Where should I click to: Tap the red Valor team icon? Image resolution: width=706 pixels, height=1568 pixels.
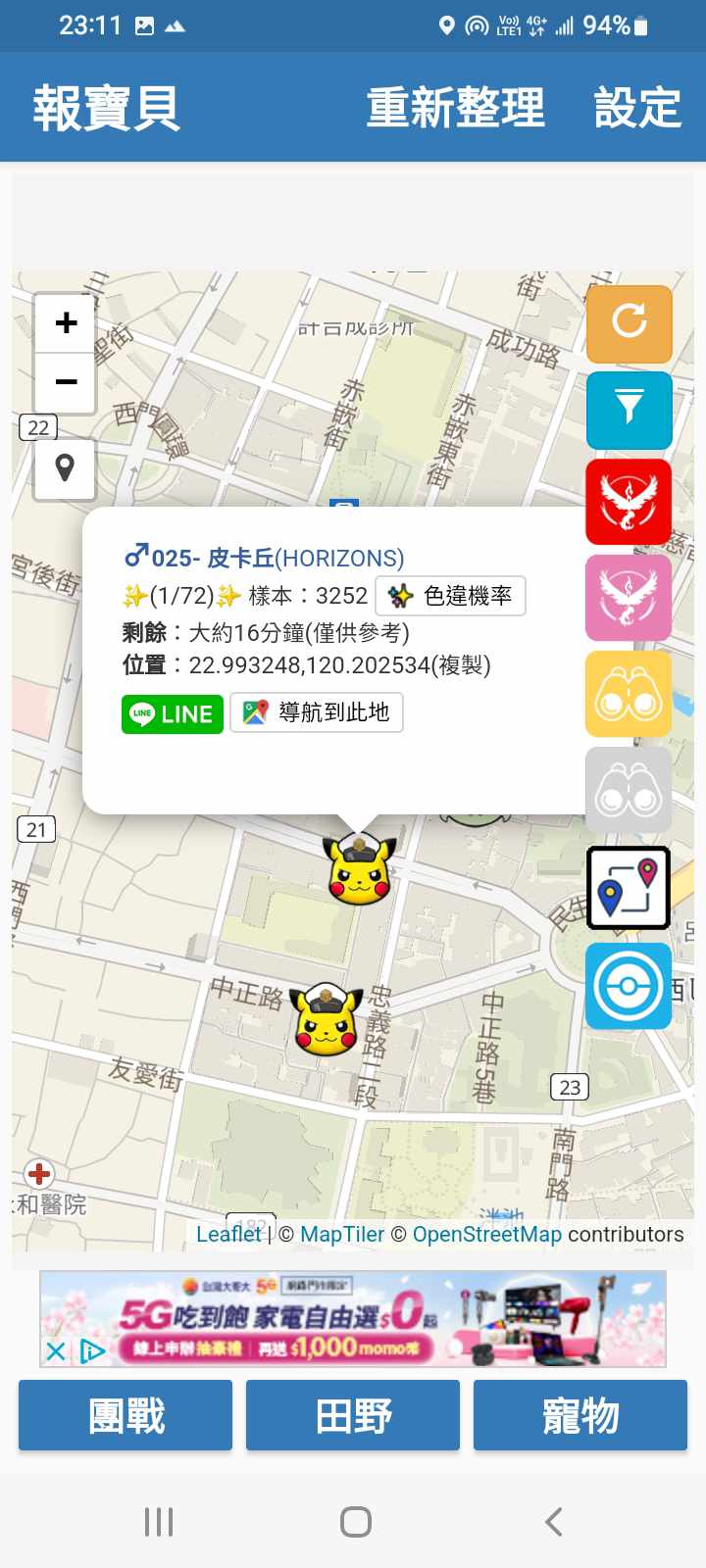pyautogui.click(x=629, y=502)
